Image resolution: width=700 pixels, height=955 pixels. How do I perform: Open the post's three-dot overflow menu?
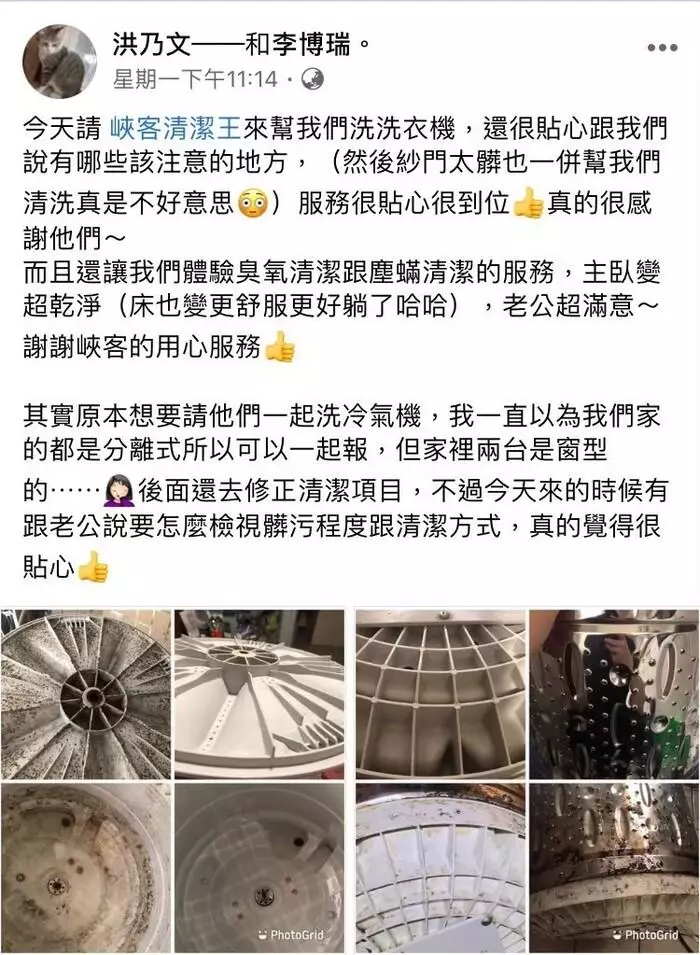[662, 48]
